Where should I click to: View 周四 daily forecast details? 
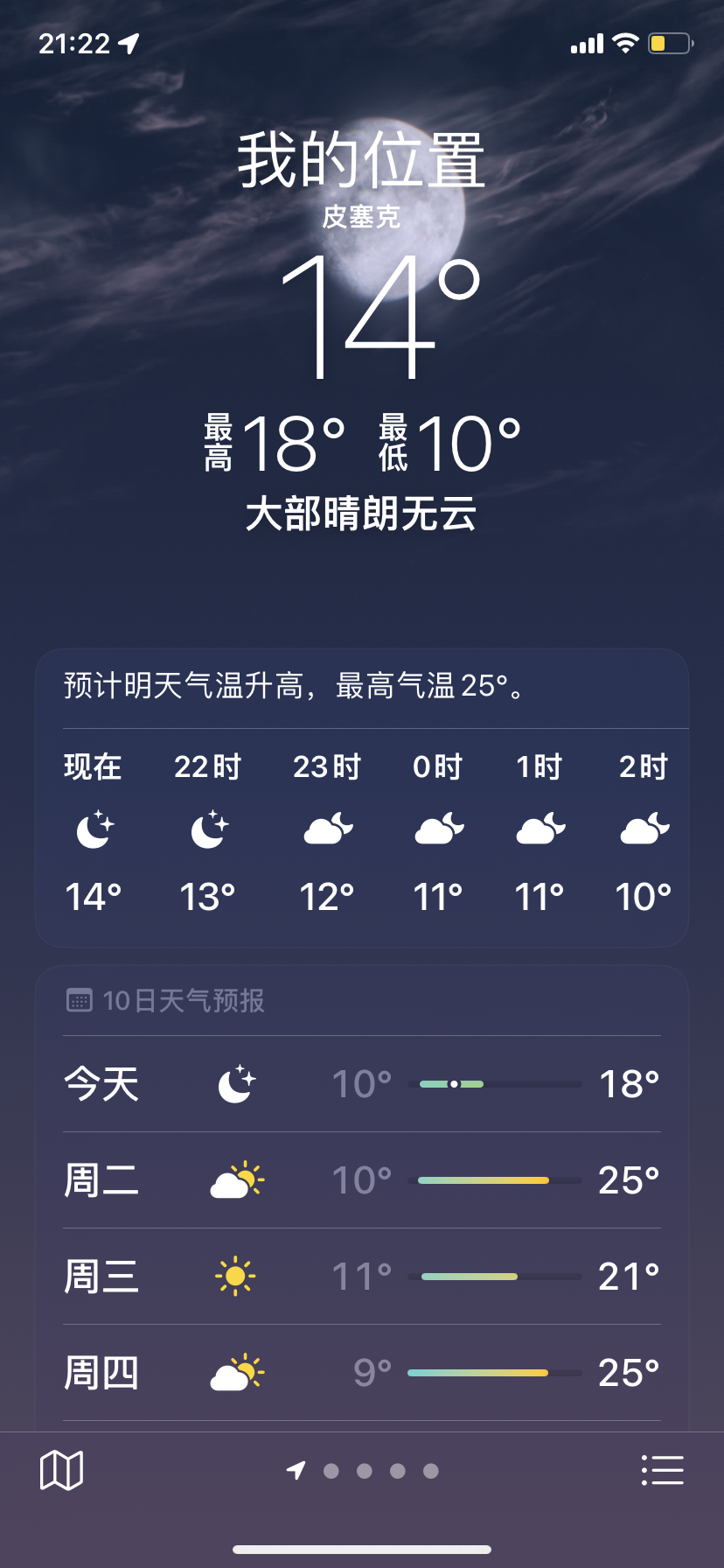click(361, 1373)
